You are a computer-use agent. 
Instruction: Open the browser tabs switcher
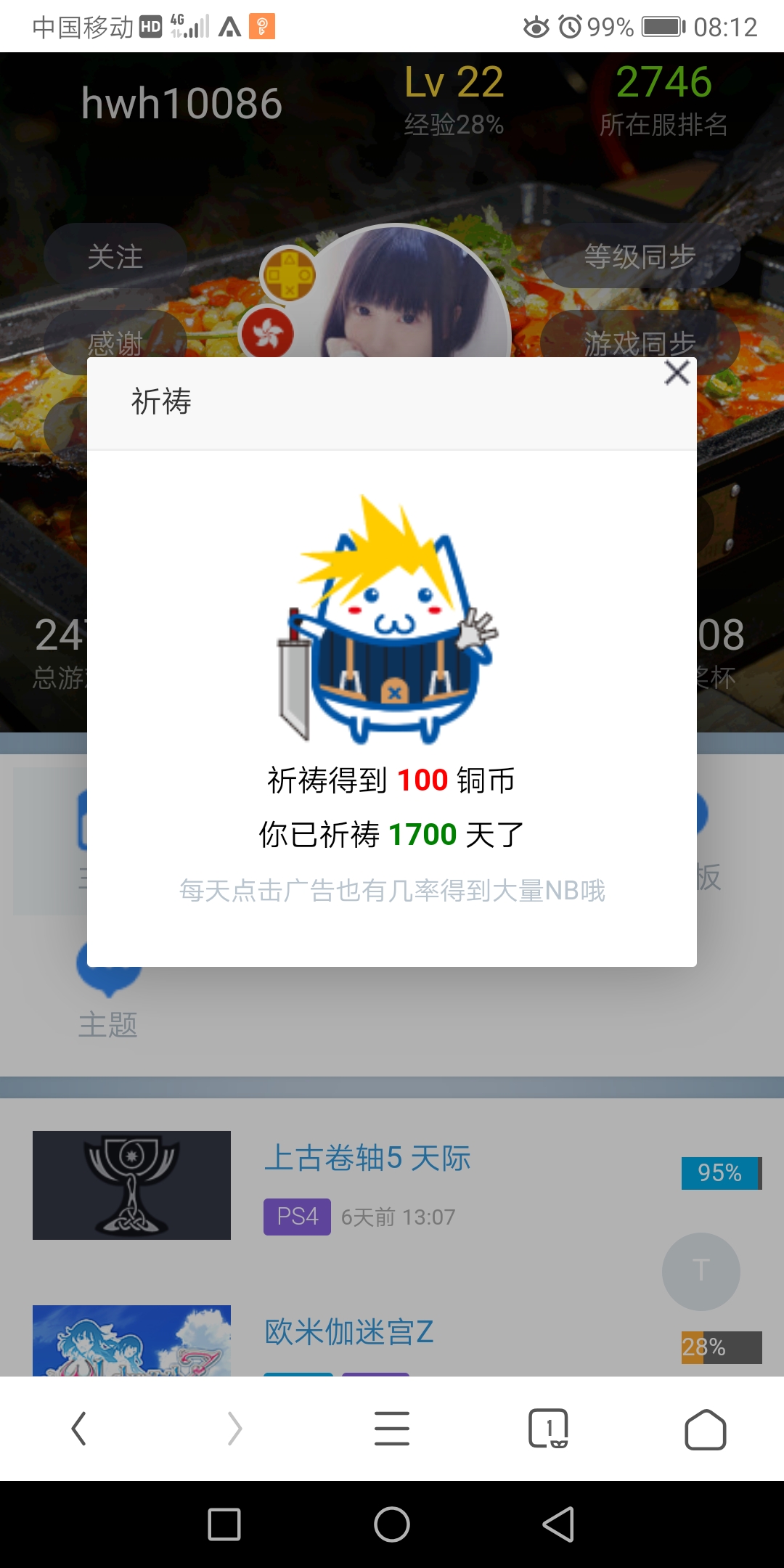click(548, 1429)
